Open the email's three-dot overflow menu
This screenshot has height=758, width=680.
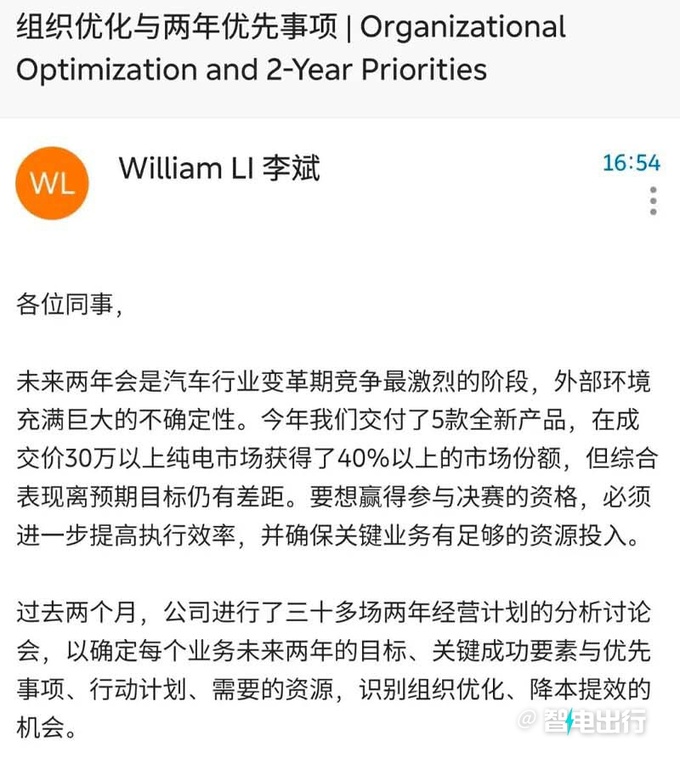(x=653, y=200)
